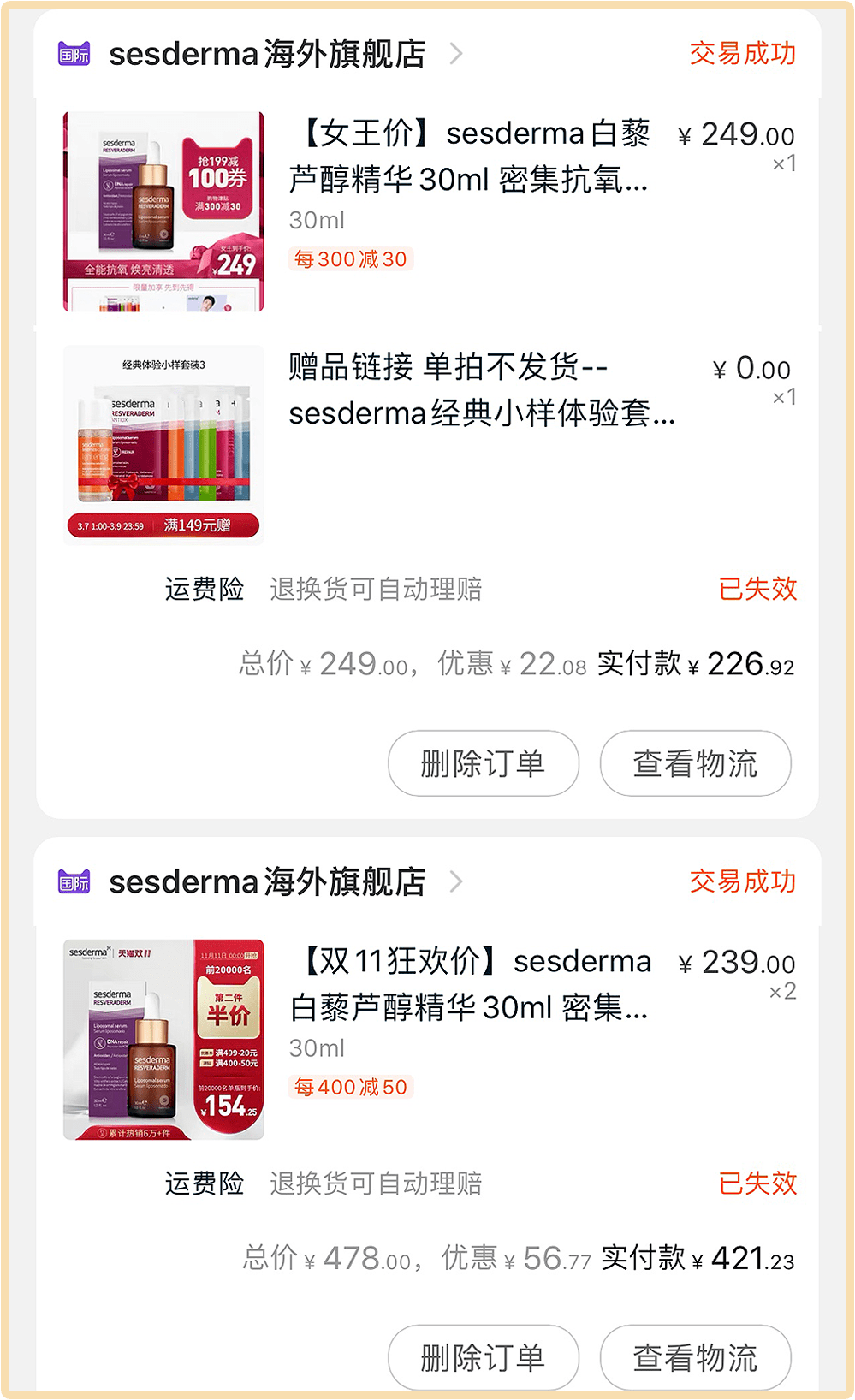Click the purple 国际 badge on the first store
This screenshot has height=1400, width=855.
pos(74,53)
